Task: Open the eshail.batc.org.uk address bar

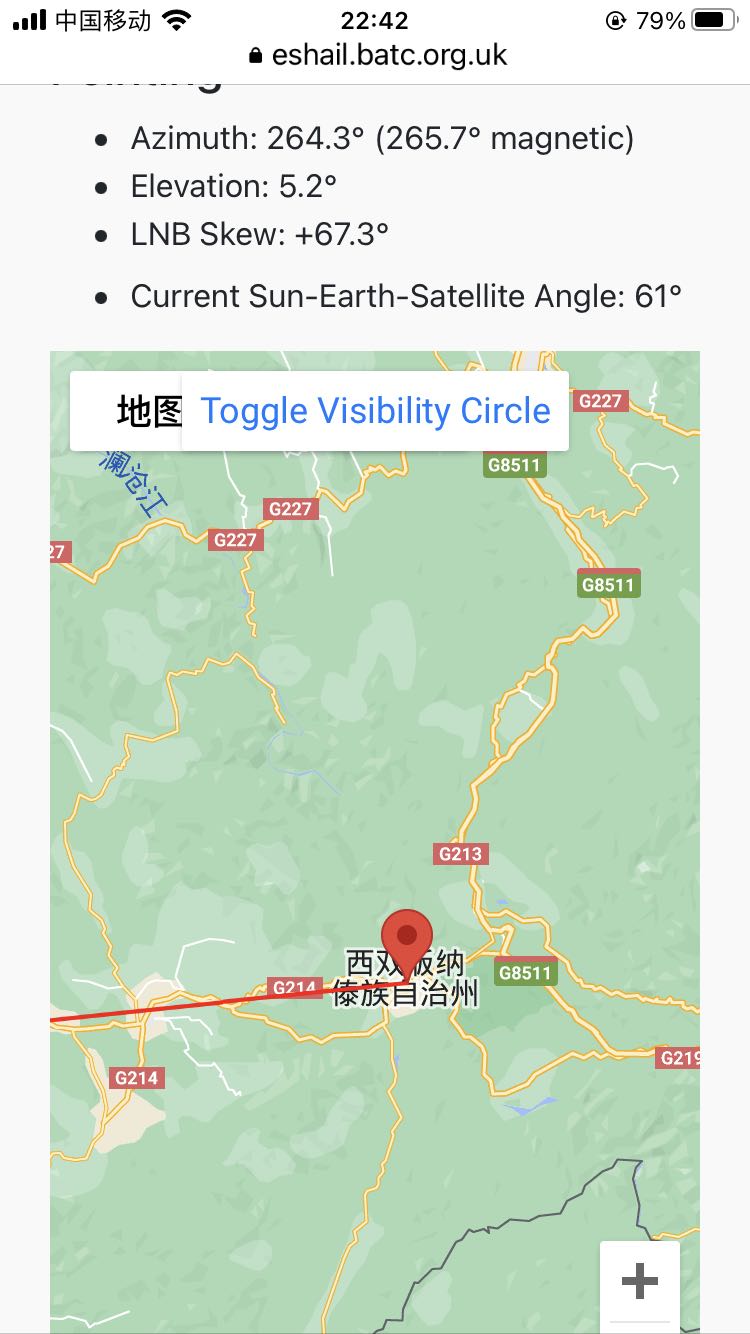Action: click(x=378, y=55)
